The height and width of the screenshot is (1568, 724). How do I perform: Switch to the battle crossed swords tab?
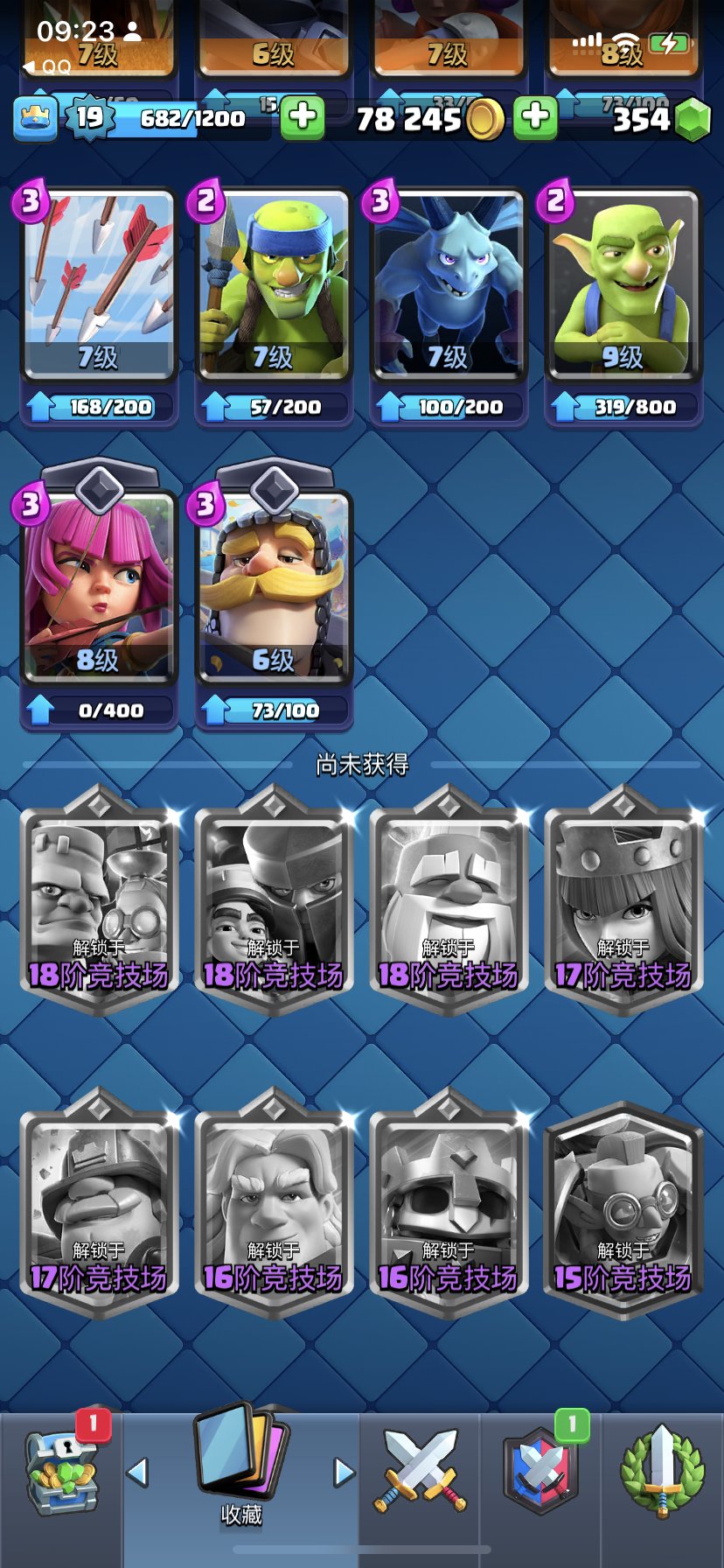click(x=421, y=1470)
